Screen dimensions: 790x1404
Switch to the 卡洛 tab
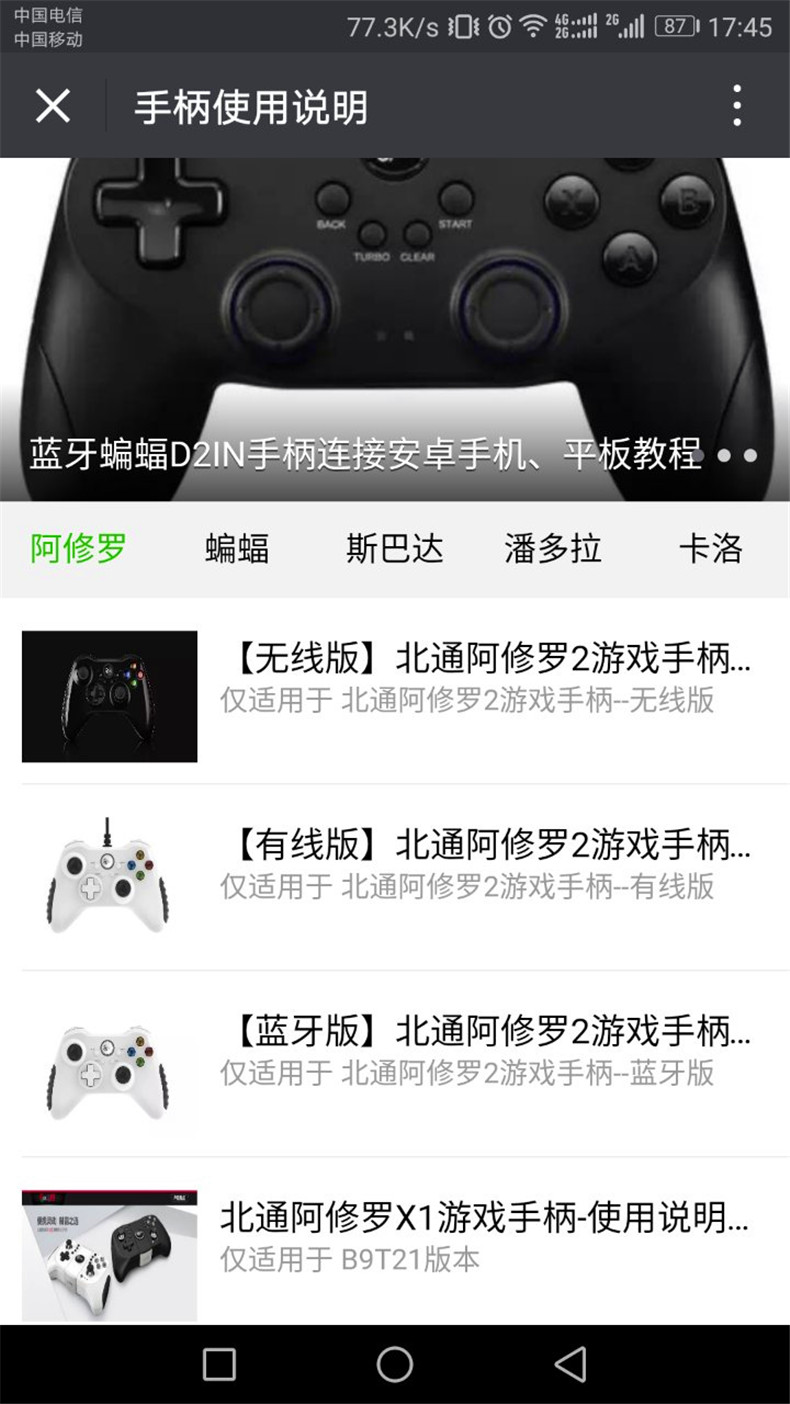click(711, 548)
